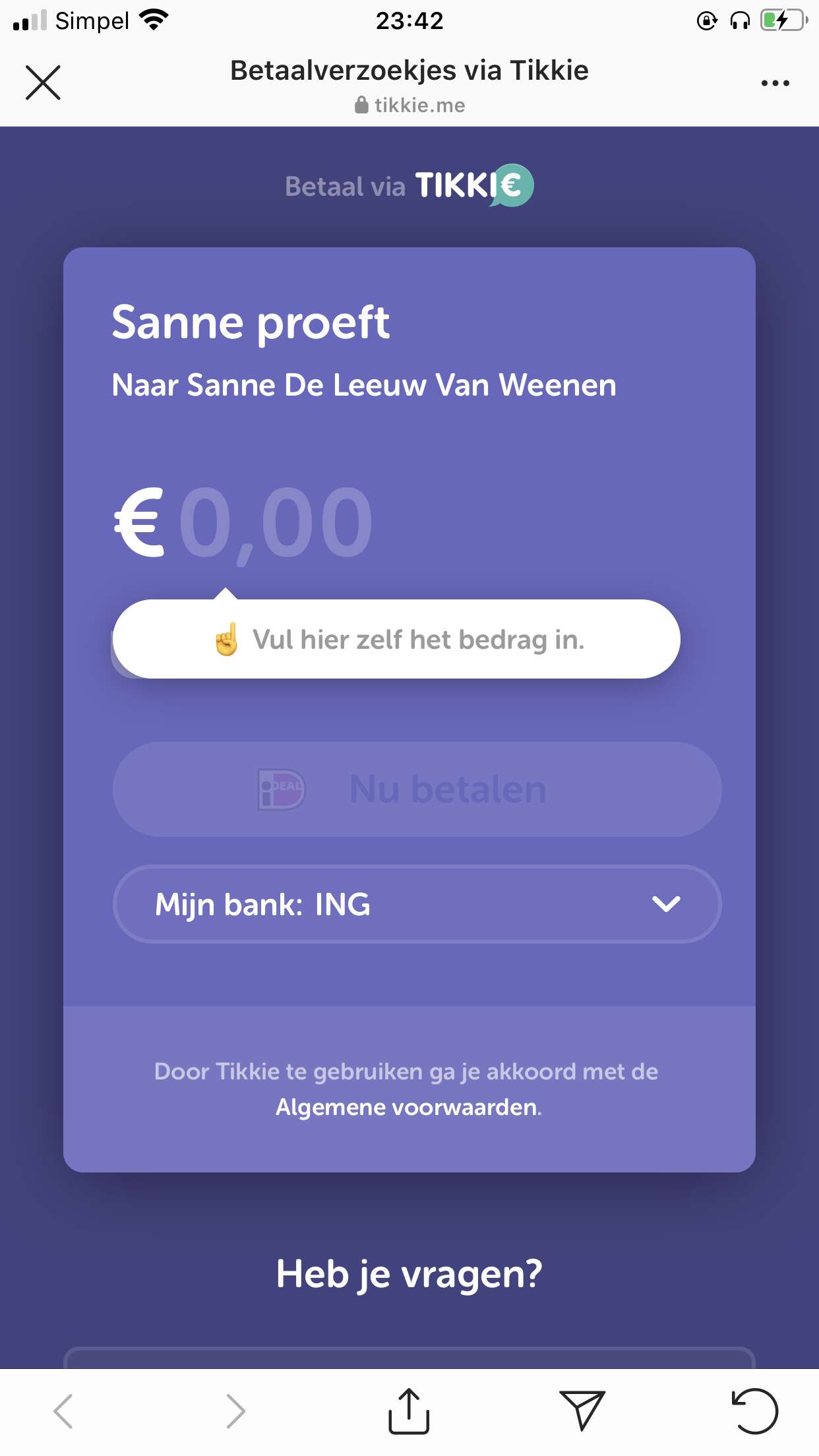
Task: Close the Tikkie in-app browser
Action: [43, 82]
